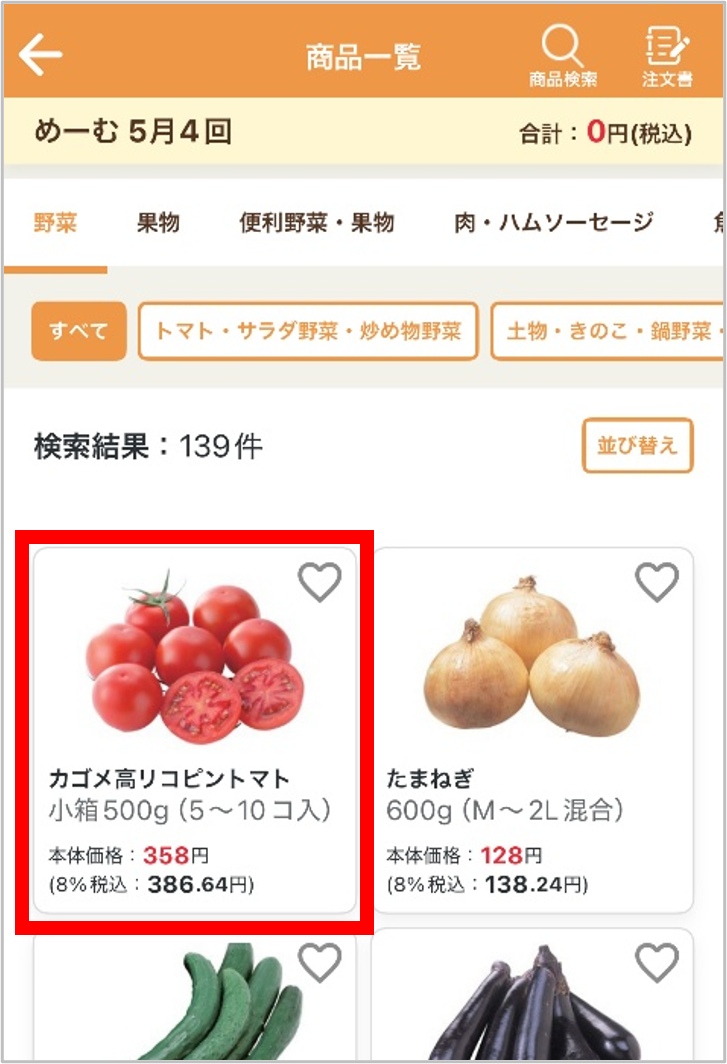Image resolution: width=727 pixels, height=1064 pixels.
Task: Toggle favorite on the tomato card heart
Action: [x=320, y=583]
